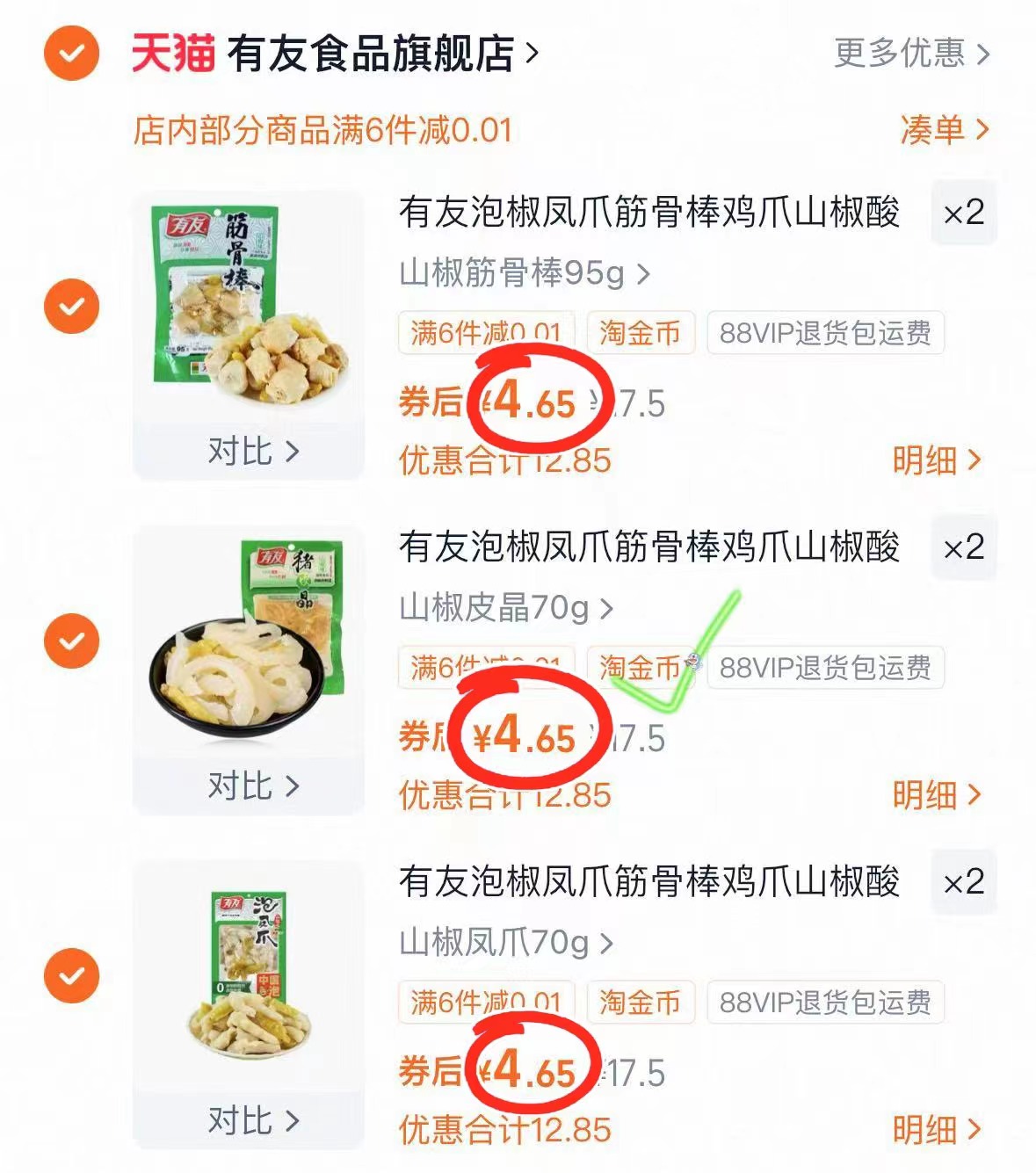View 更多优惠 more discounts
1036x1173 pixels.
click(x=909, y=53)
